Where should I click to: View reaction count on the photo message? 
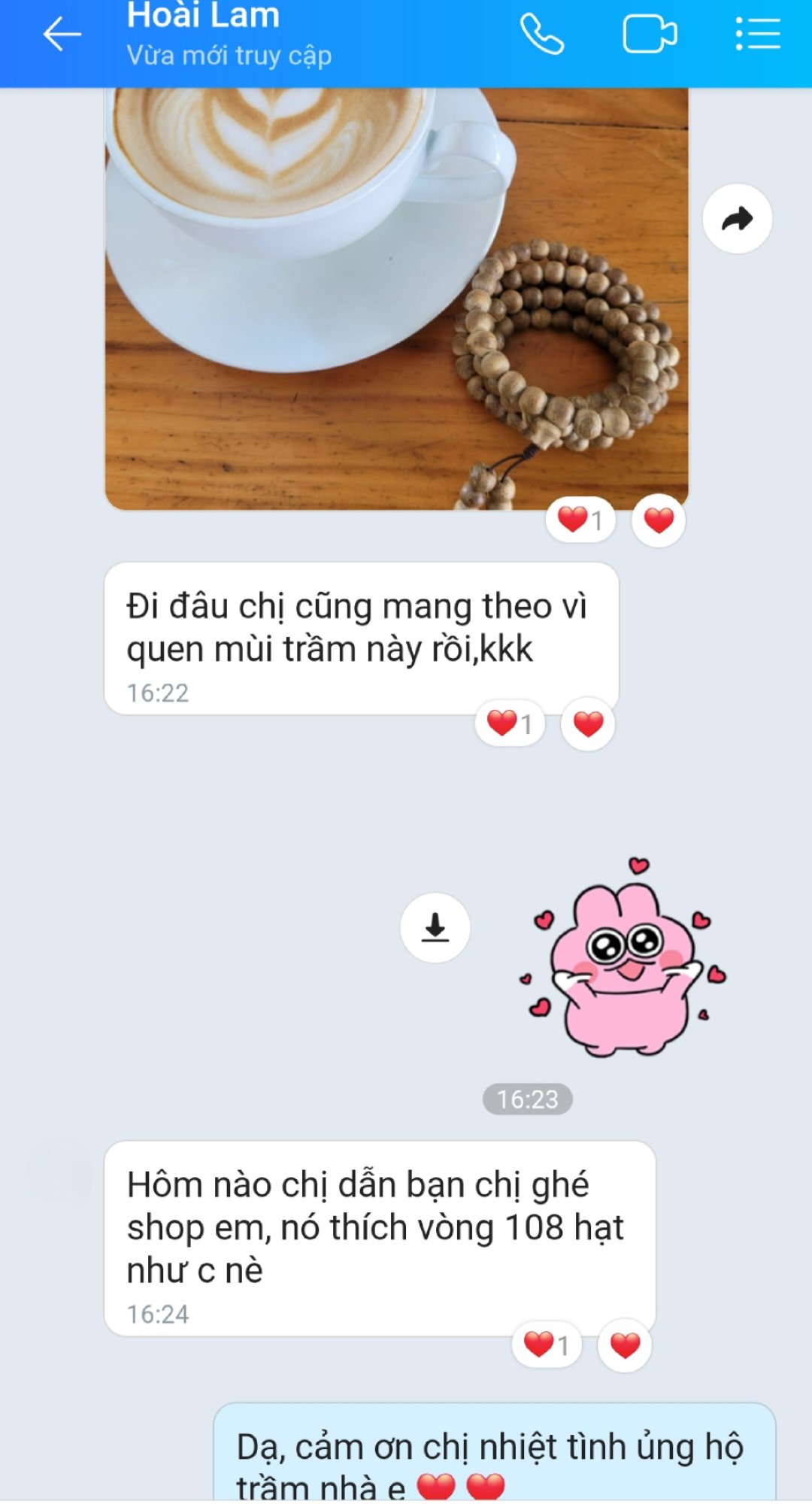pyautogui.click(x=580, y=520)
